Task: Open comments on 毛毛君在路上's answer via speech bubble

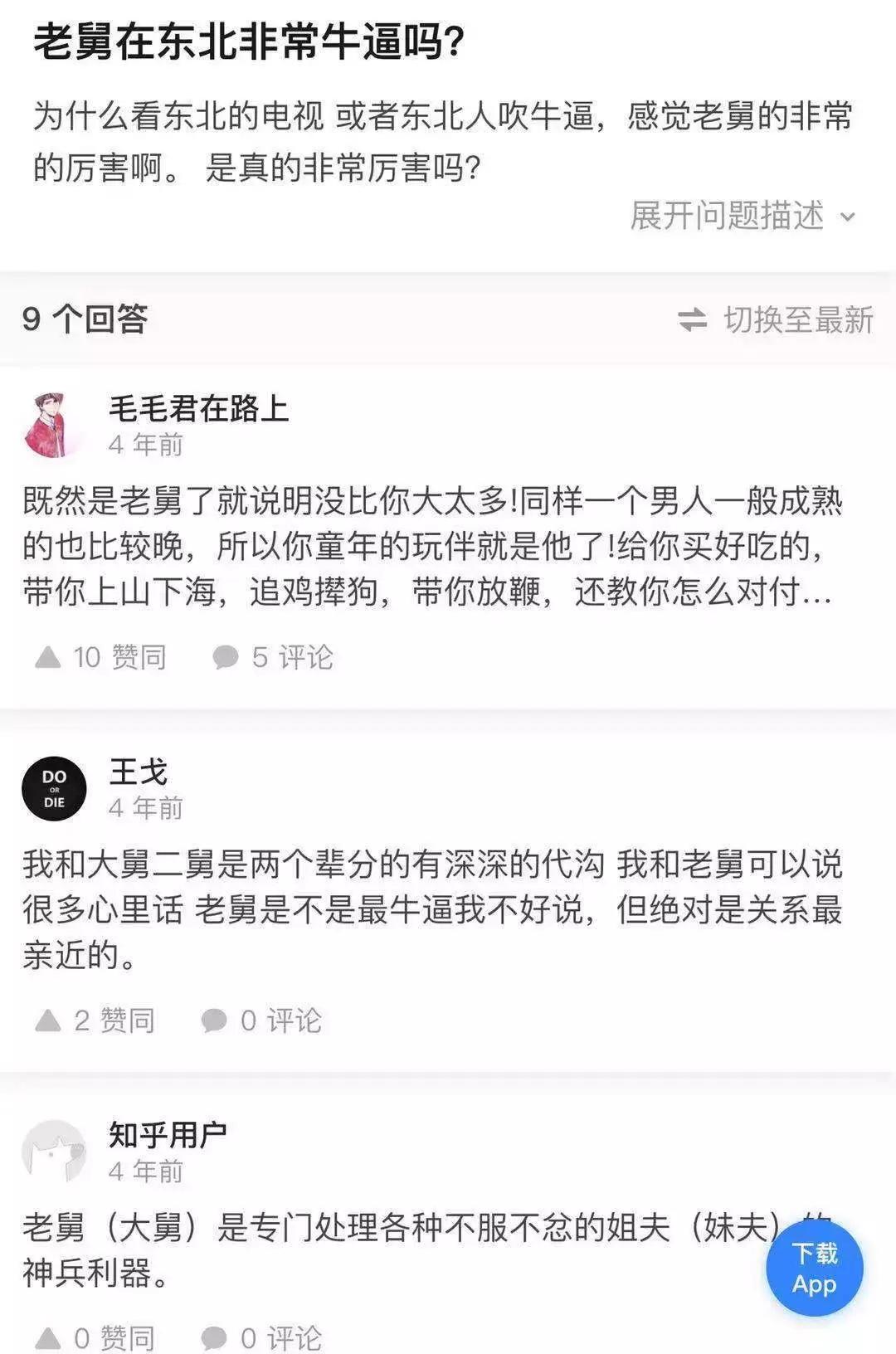Action: [x=225, y=656]
